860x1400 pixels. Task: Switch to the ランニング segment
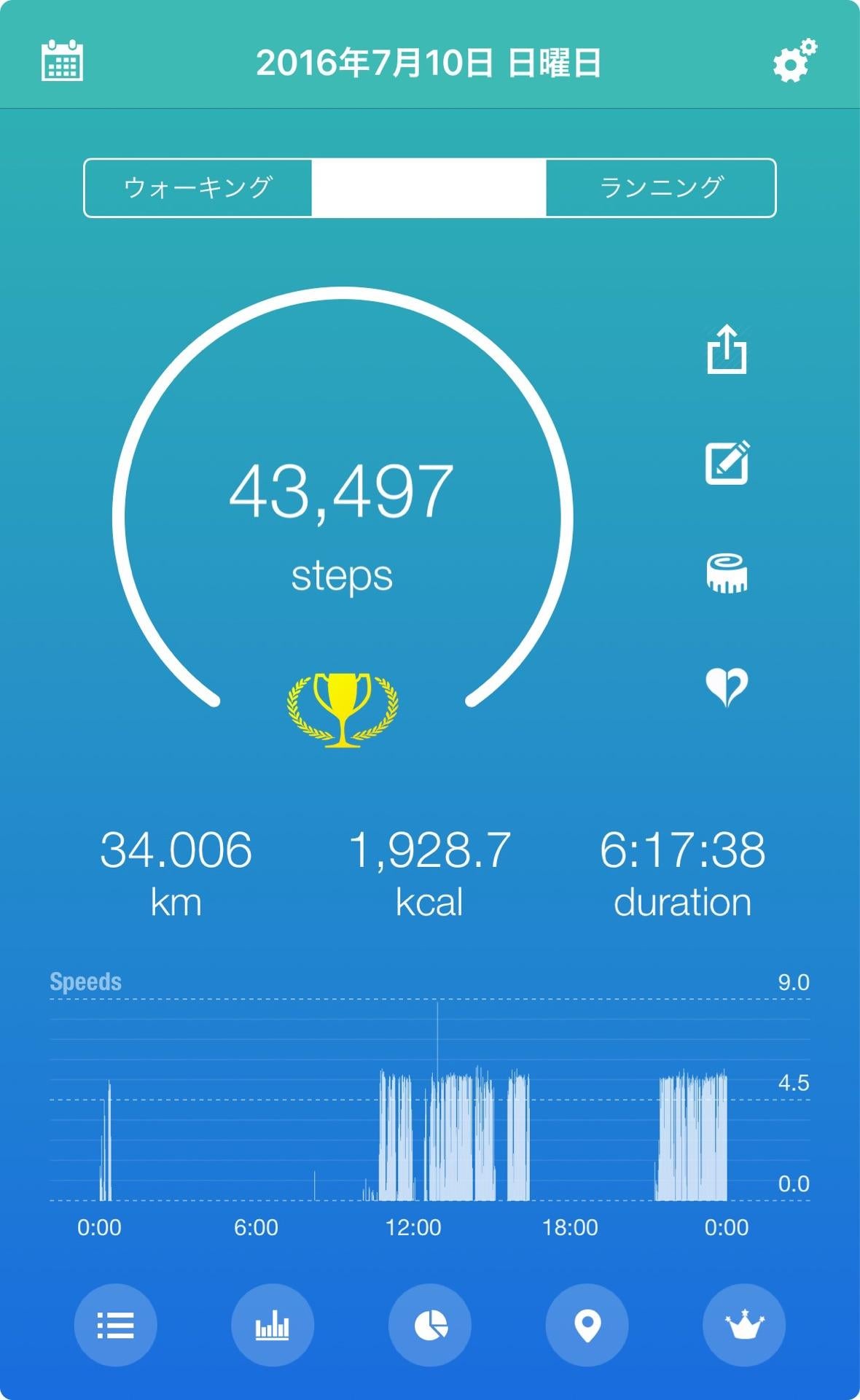pos(661,188)
